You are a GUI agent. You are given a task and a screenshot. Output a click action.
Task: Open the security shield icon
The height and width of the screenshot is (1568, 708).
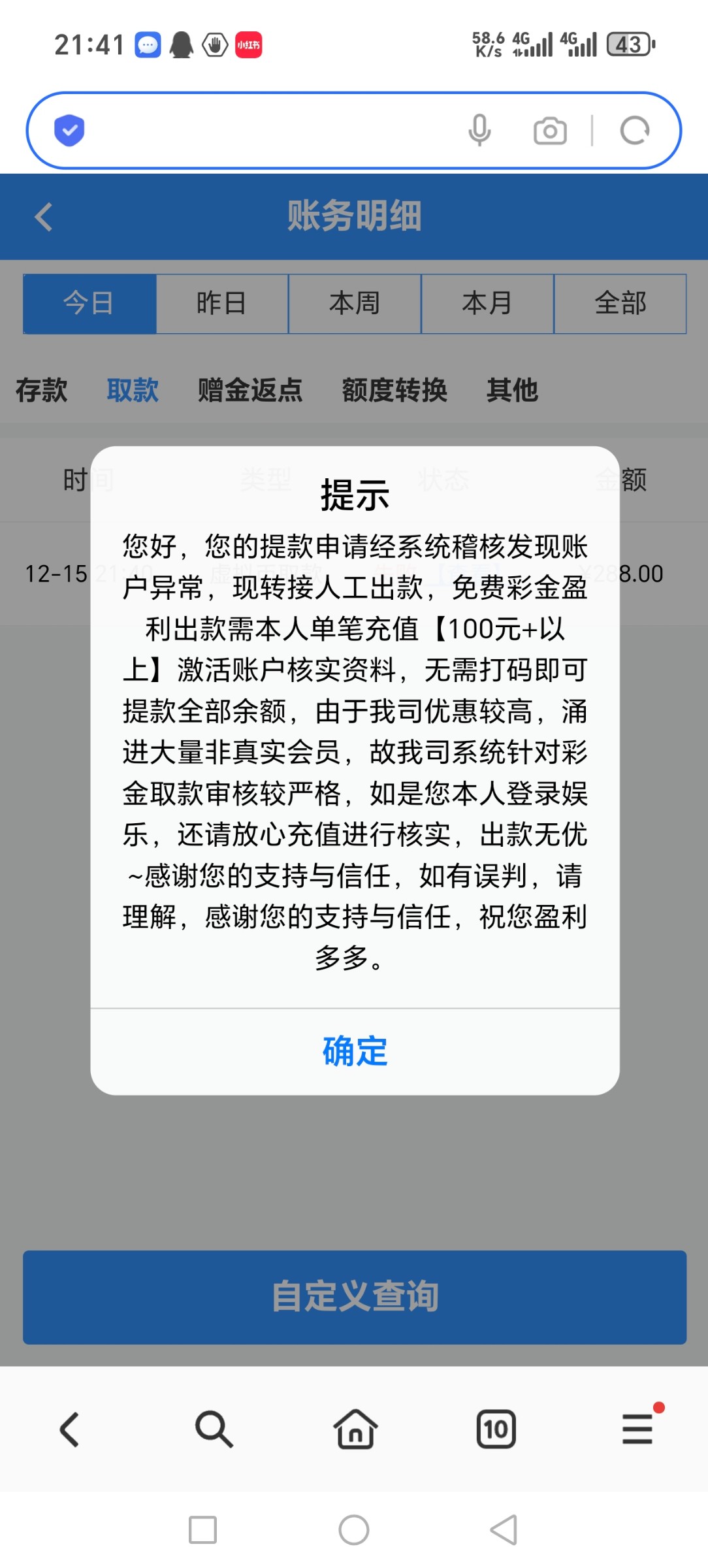[x=69, y=131]
